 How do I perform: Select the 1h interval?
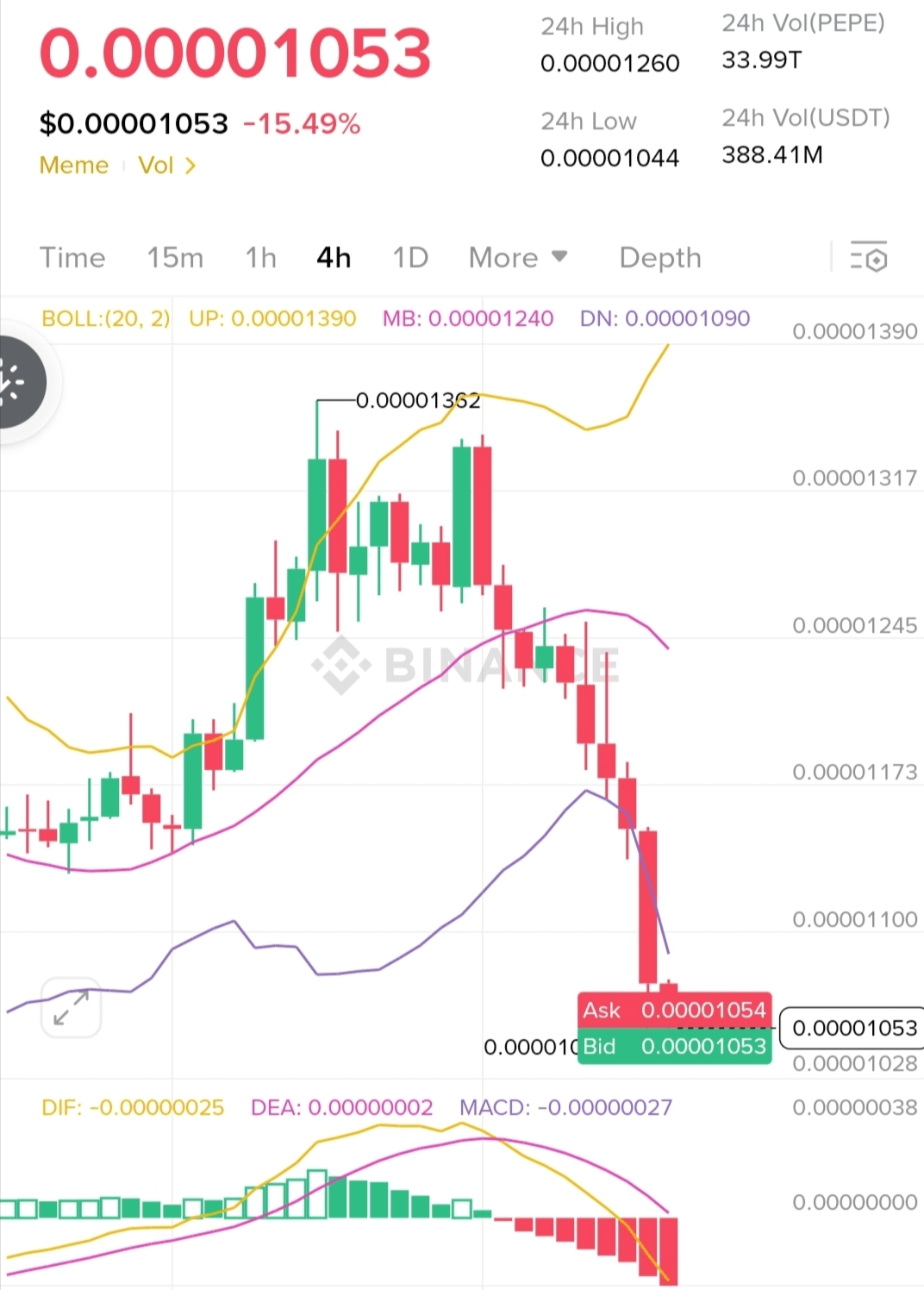click(261, 258)
